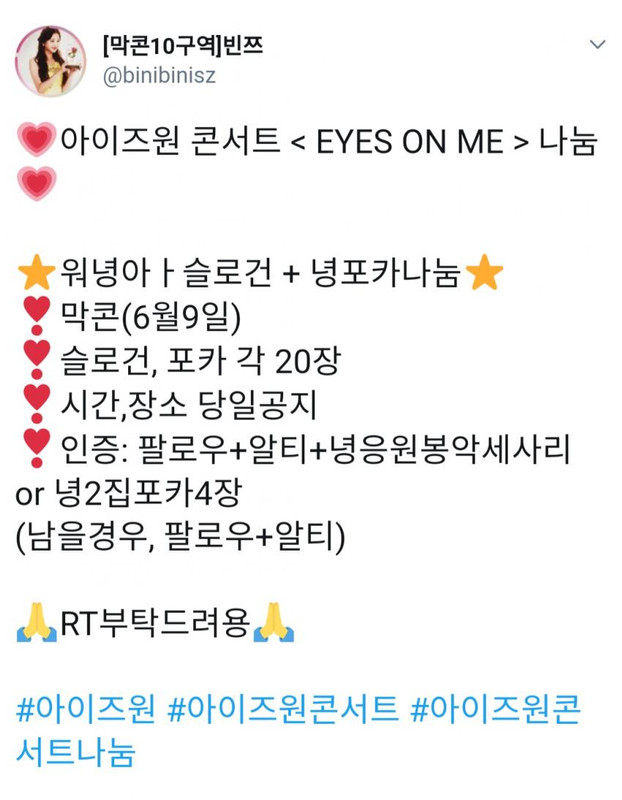Open the tweet options dropdown arrow
The image size is (622, 800).
coord(597,46)
